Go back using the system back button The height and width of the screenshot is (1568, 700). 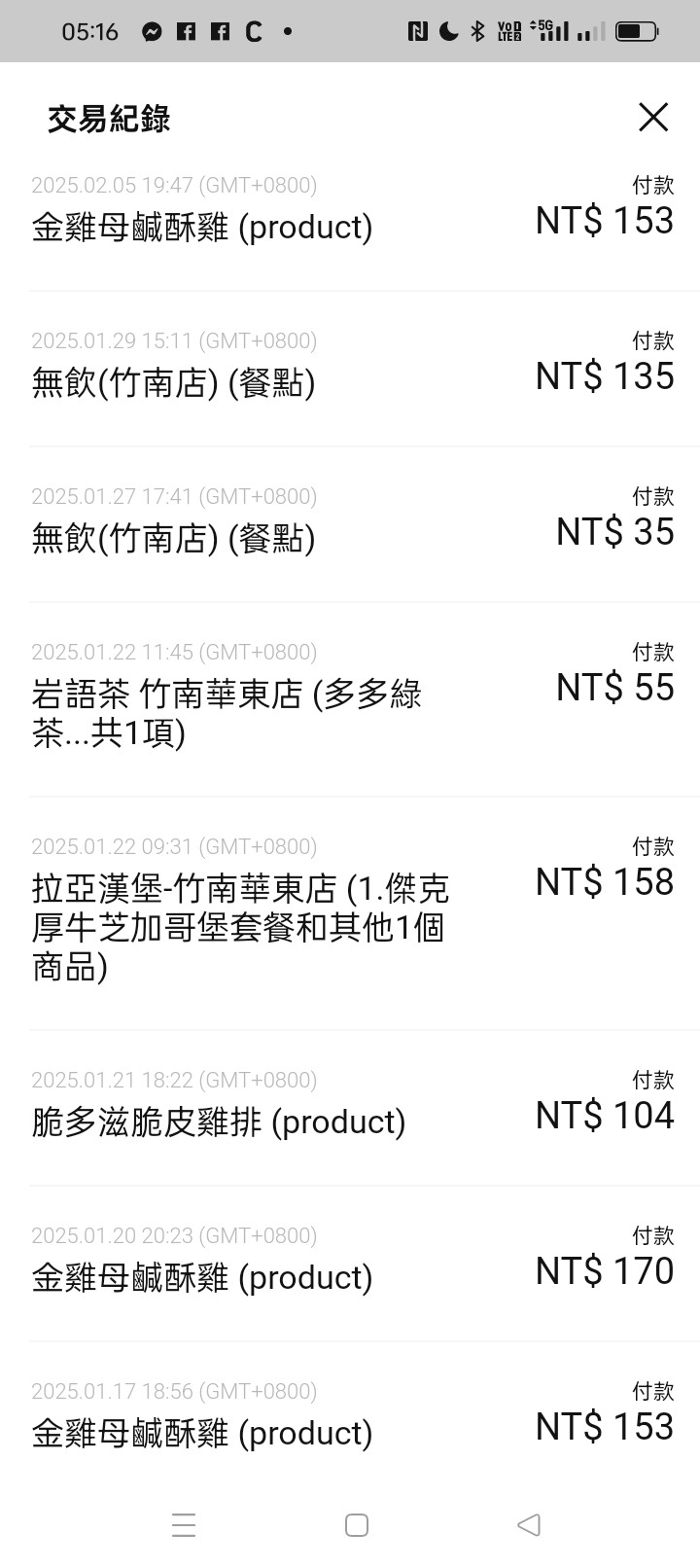coord(529,1524)
